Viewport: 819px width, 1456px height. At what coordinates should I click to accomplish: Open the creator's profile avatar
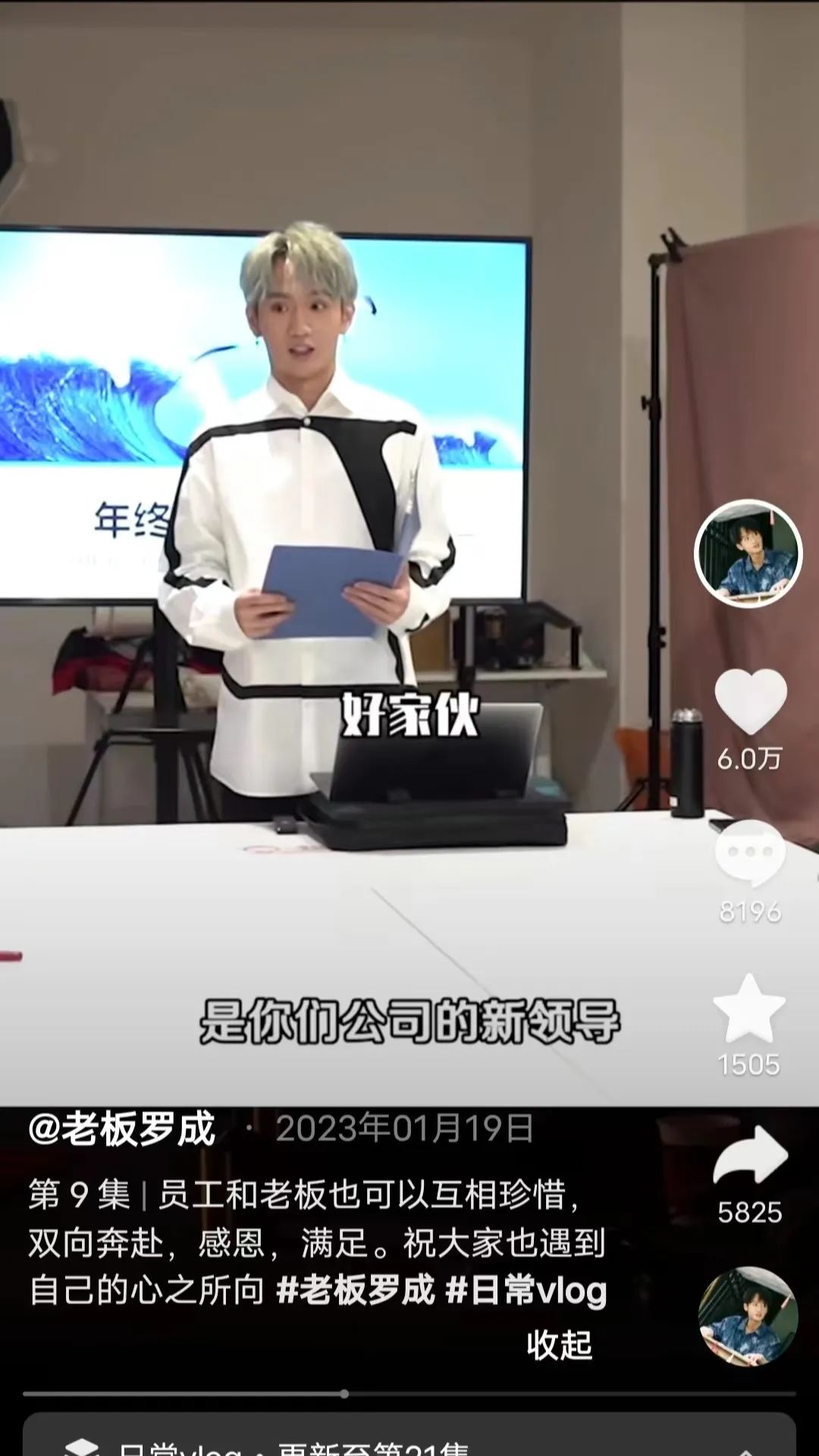point(748,554)
